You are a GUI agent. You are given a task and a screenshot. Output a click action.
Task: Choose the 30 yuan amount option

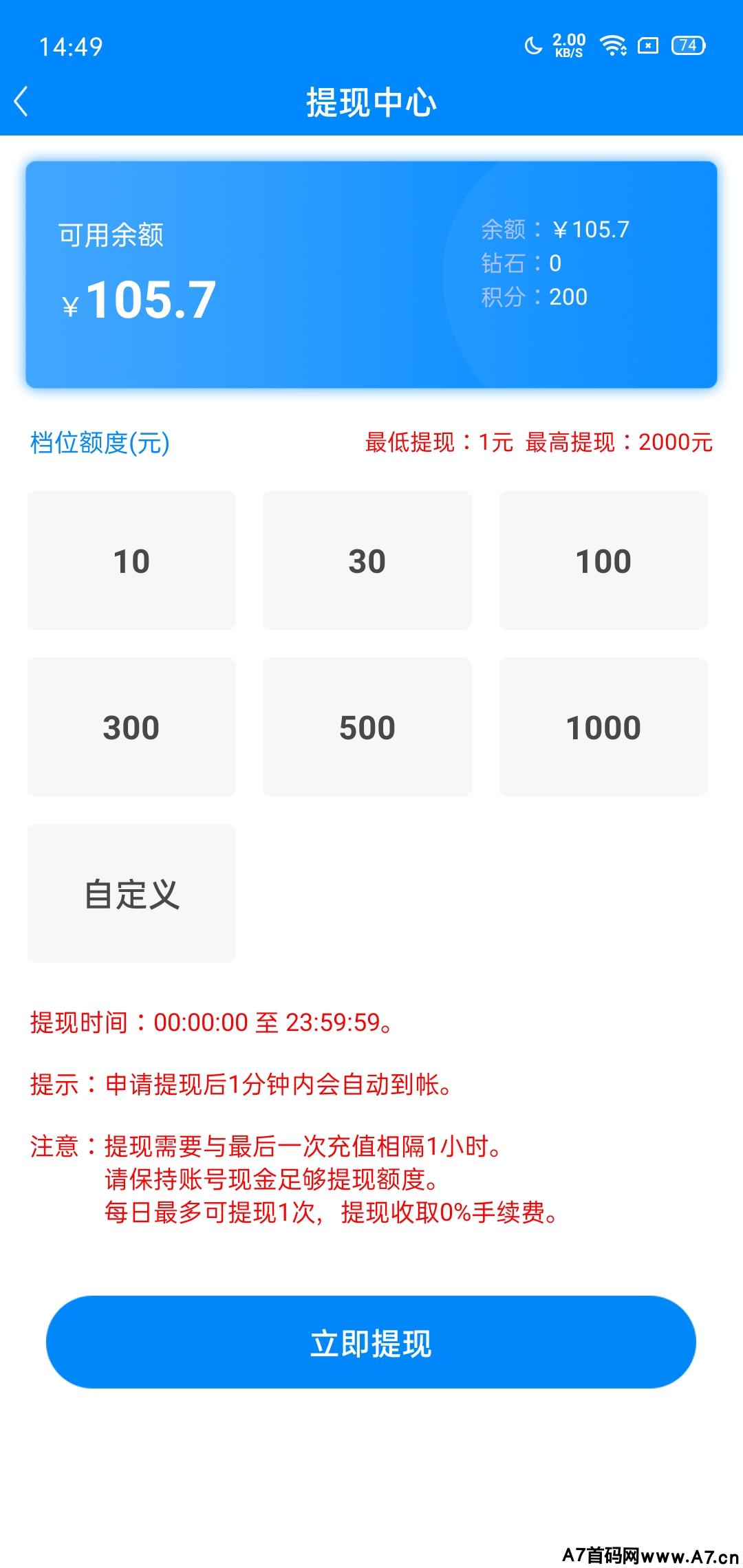click(367, 560)
